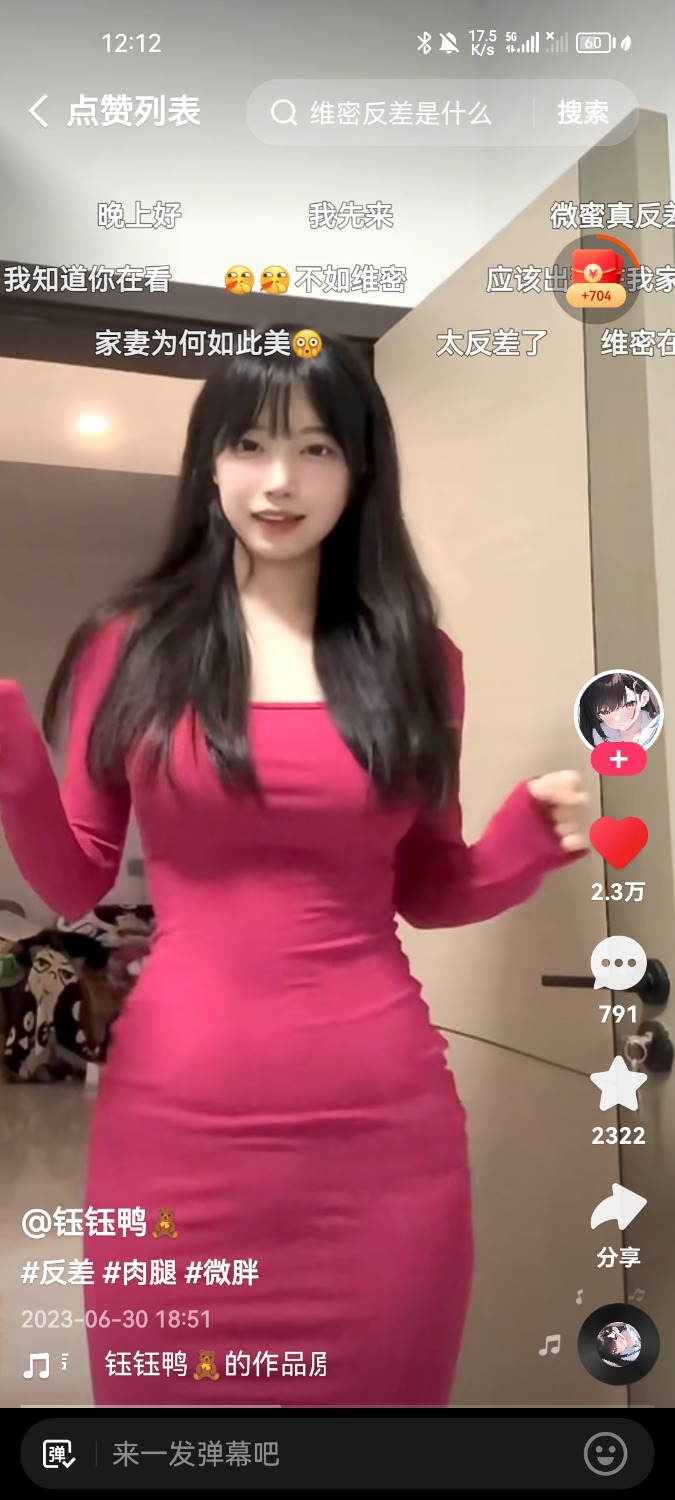
Task: Open the @钰钰鸭 username
Action: (x=100, y=1222)
